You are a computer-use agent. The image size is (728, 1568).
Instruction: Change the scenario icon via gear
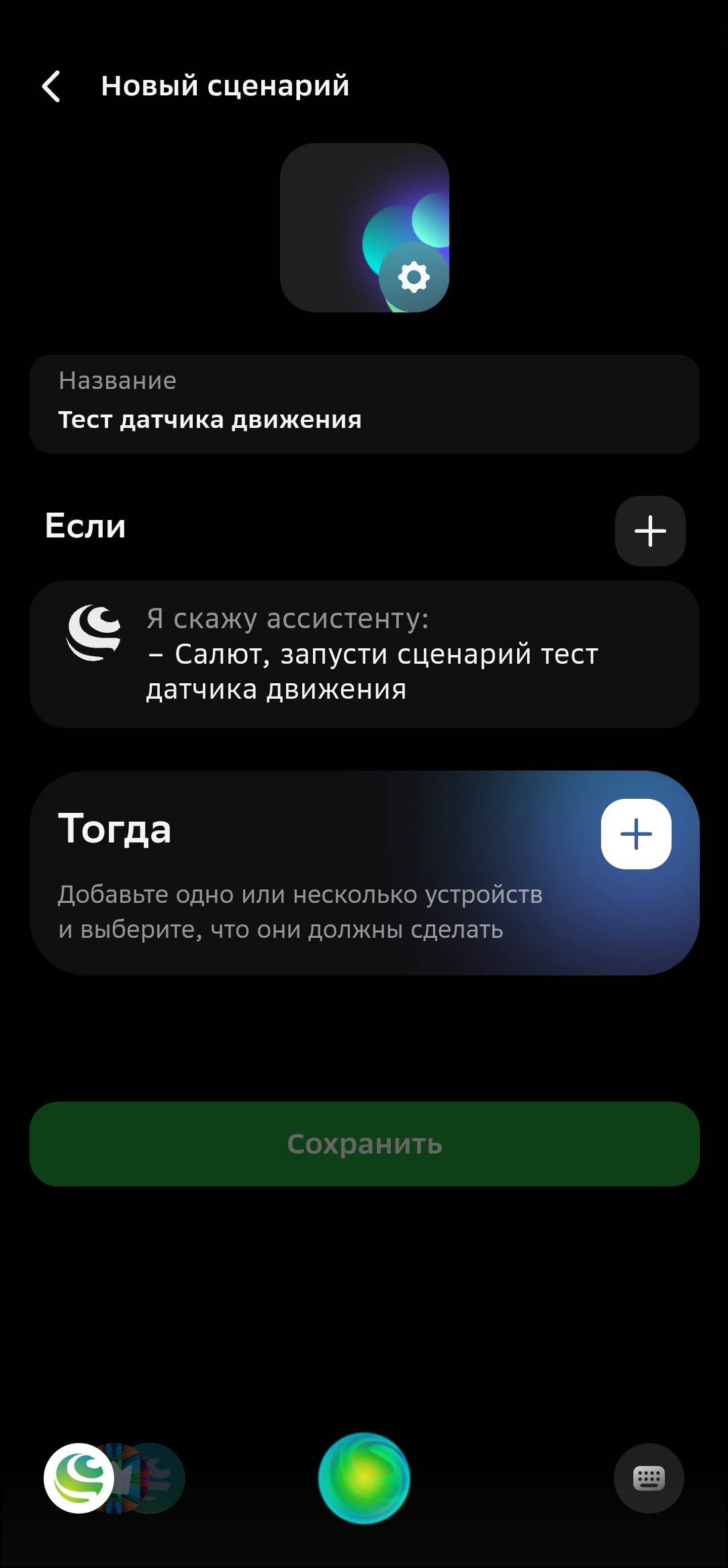click(x=413, y=277)
